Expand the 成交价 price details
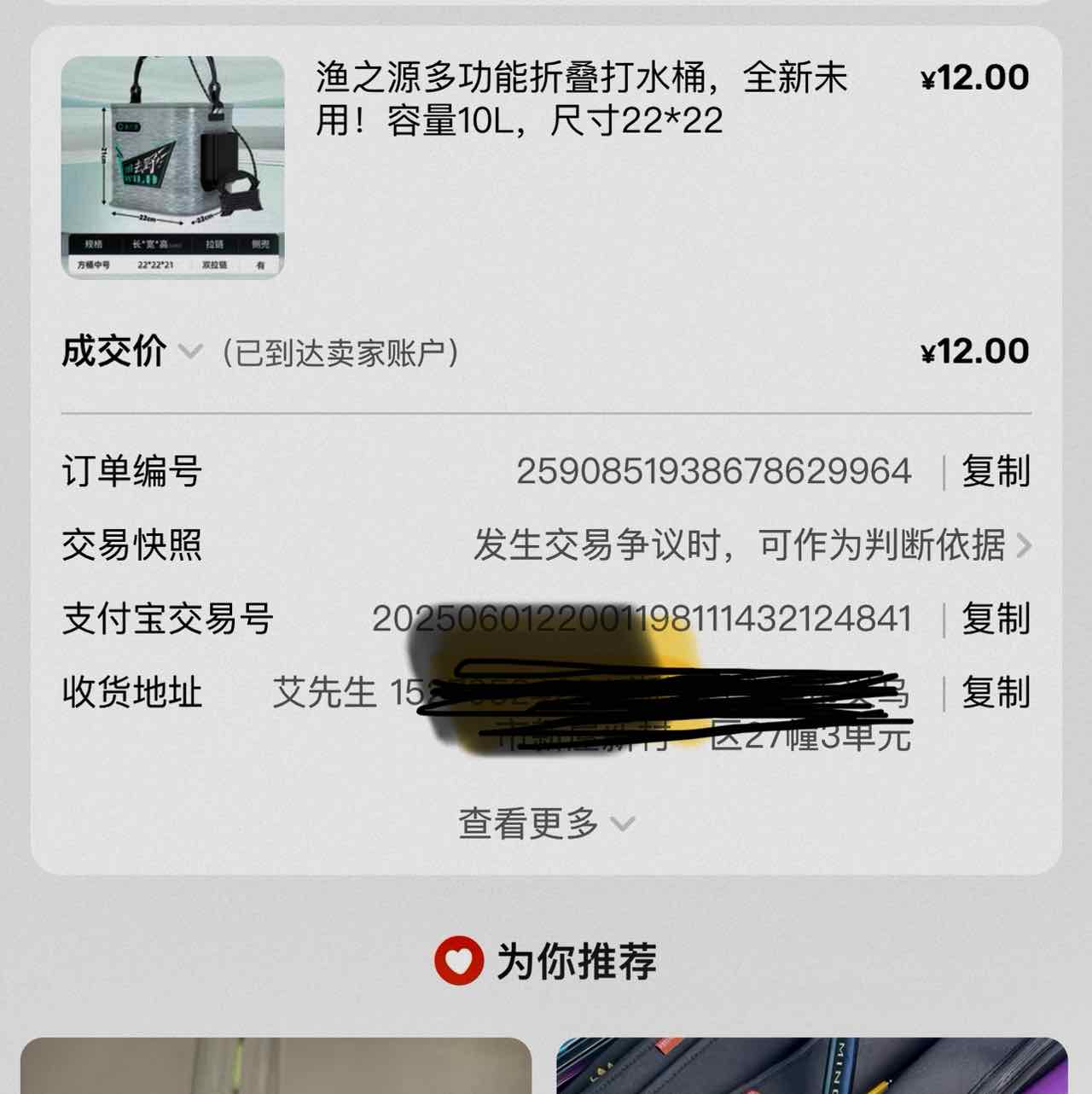Image resolution: width=1092 pixels, height=1094 pixels. click(x=190, y=352)
